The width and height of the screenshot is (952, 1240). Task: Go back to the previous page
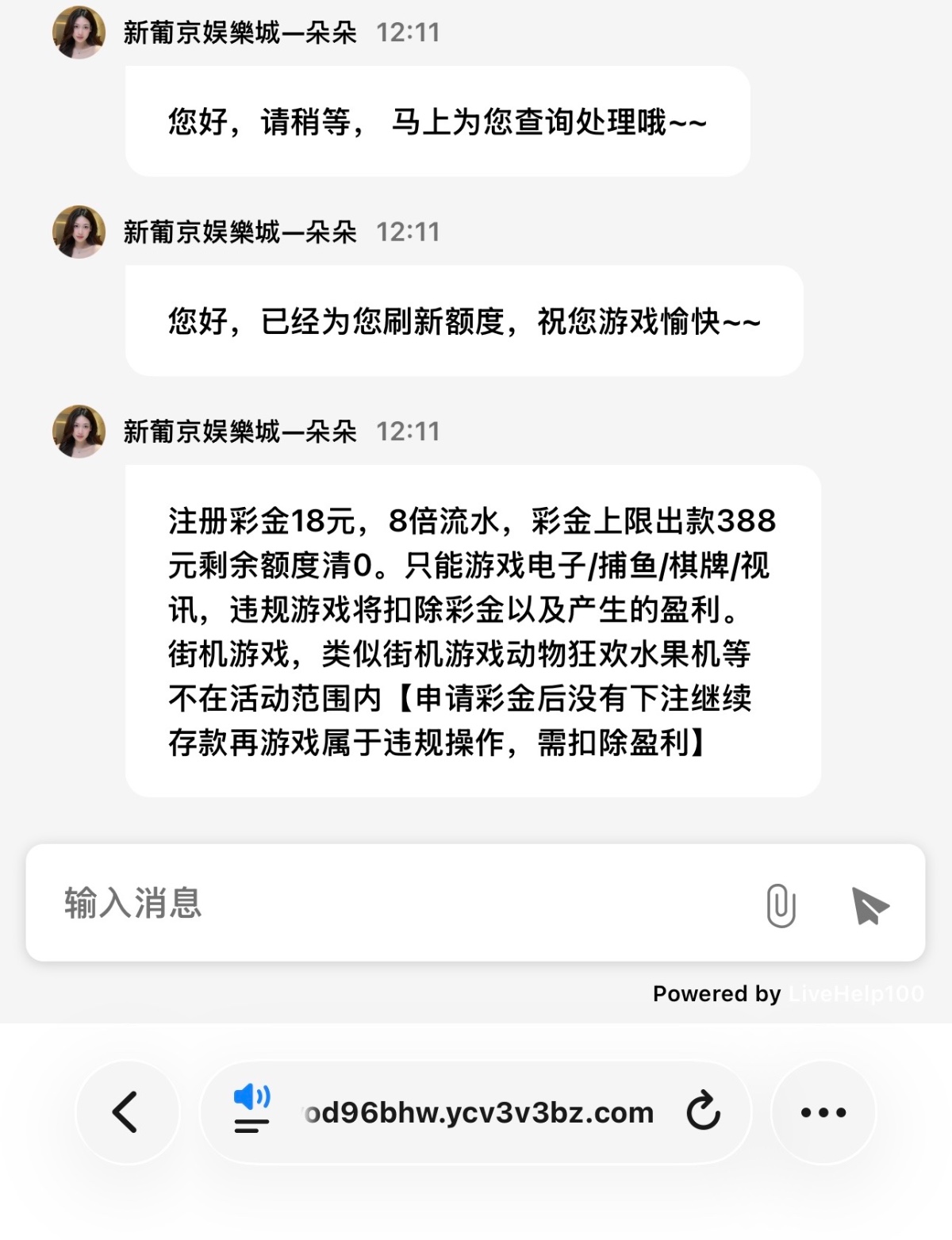(127, 1112)
